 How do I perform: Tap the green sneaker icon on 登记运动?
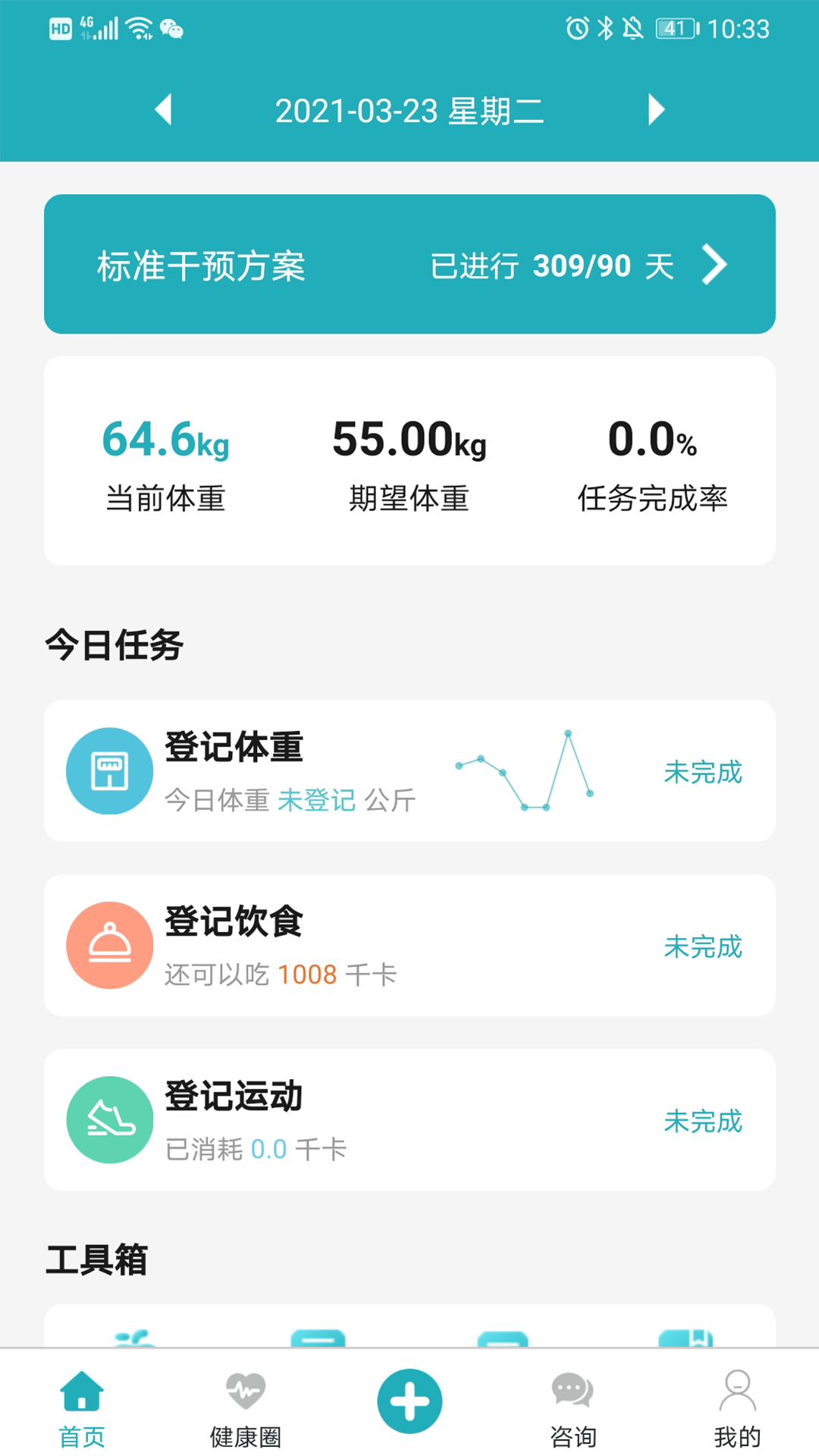109,1119
